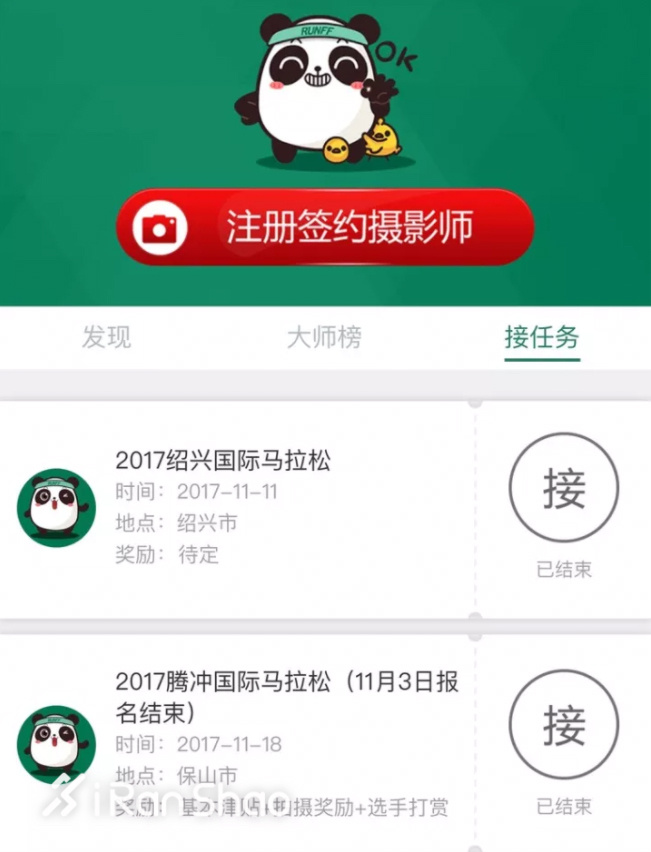Screen dimensions: 651x852
Task: Switch to the 大师榜 tab
Action: 324,338
